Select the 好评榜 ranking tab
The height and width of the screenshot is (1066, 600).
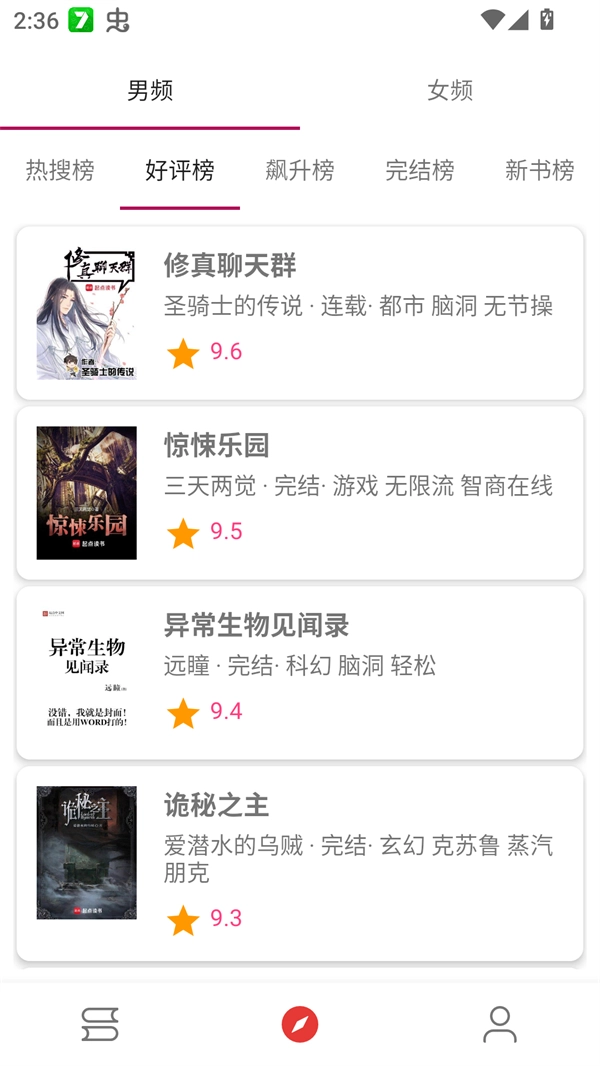pos(180,170)
